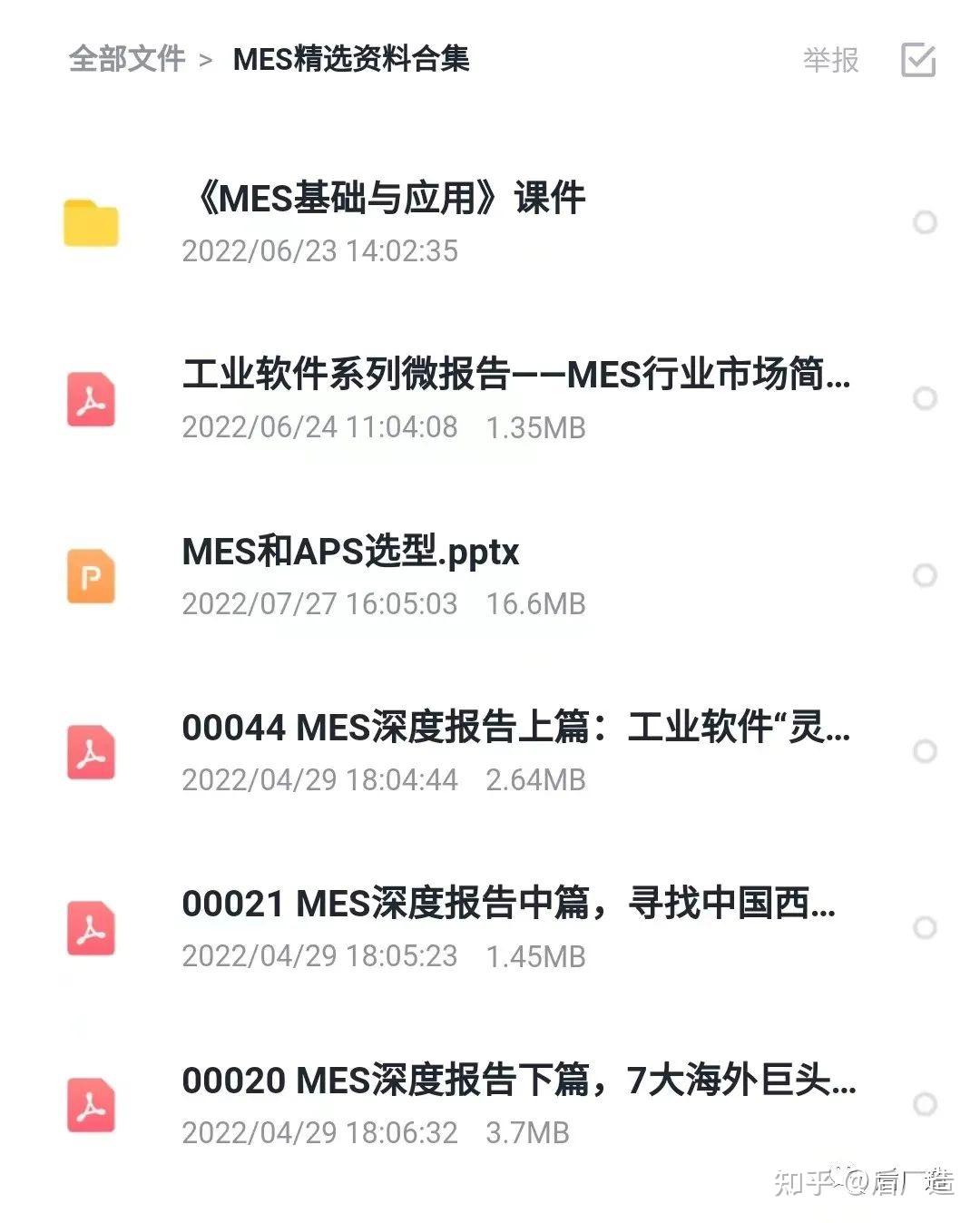
Task: Click the > separator in the breadcrumb
Action: tap(207, 61)
